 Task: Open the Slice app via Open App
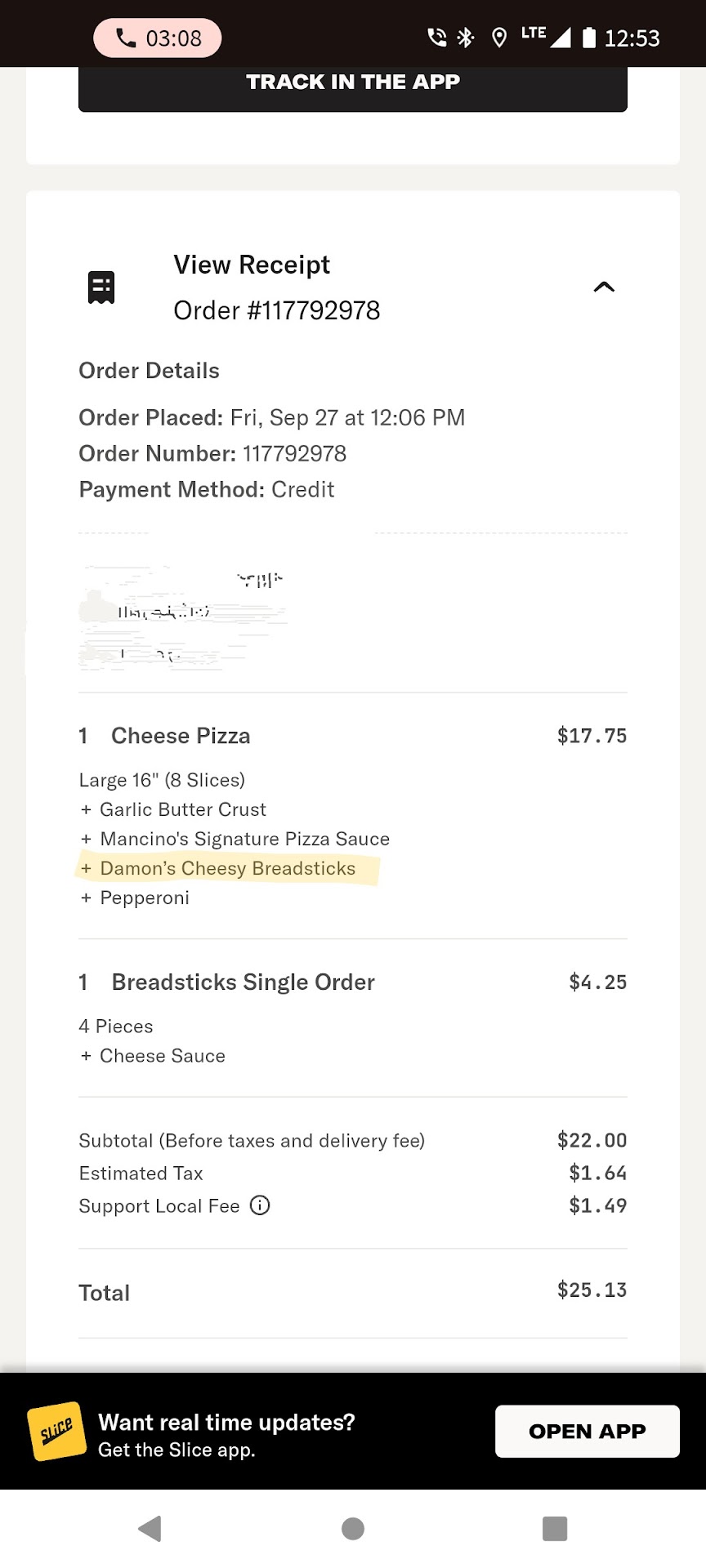point(587,1431)
